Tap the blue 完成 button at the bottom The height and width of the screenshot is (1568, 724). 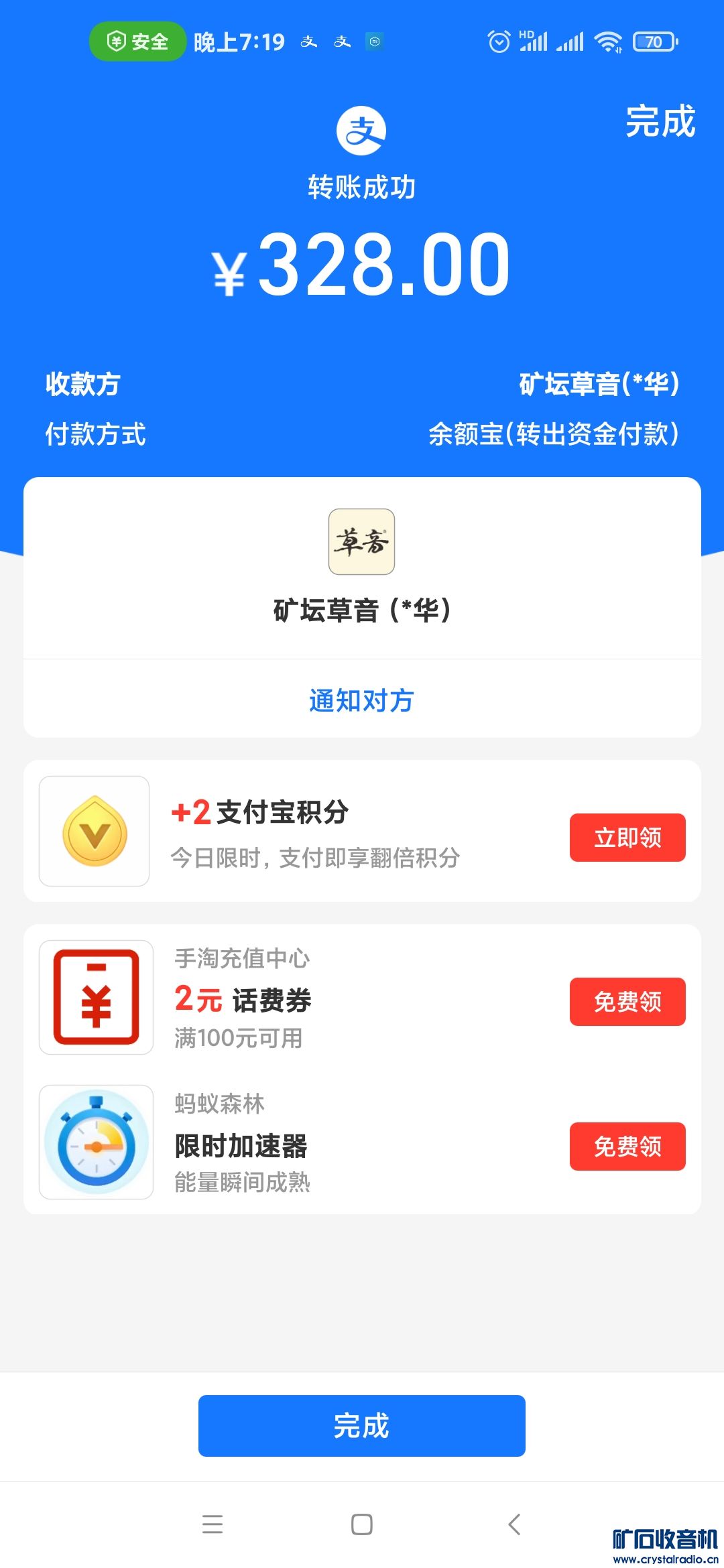coord(361,1426)
